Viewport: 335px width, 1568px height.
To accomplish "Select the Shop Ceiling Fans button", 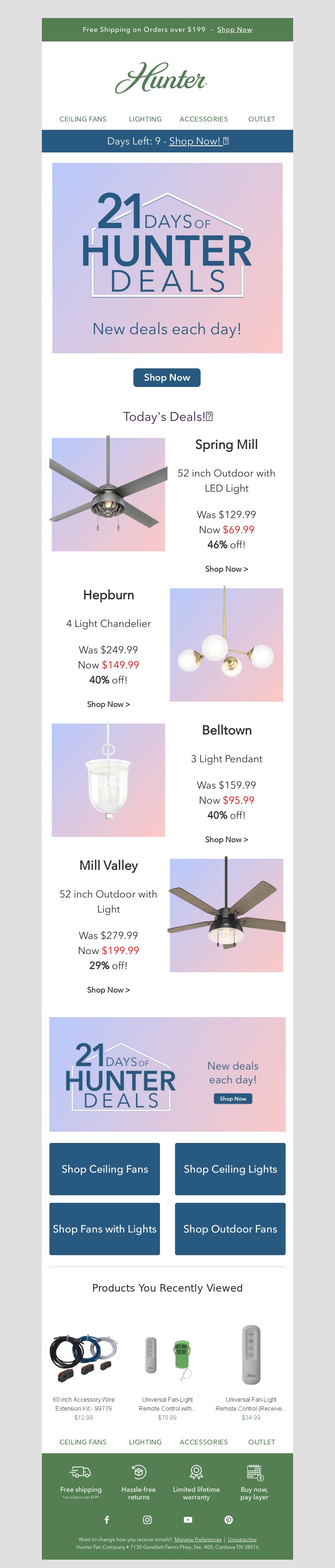I will (x=105, y=1169).
